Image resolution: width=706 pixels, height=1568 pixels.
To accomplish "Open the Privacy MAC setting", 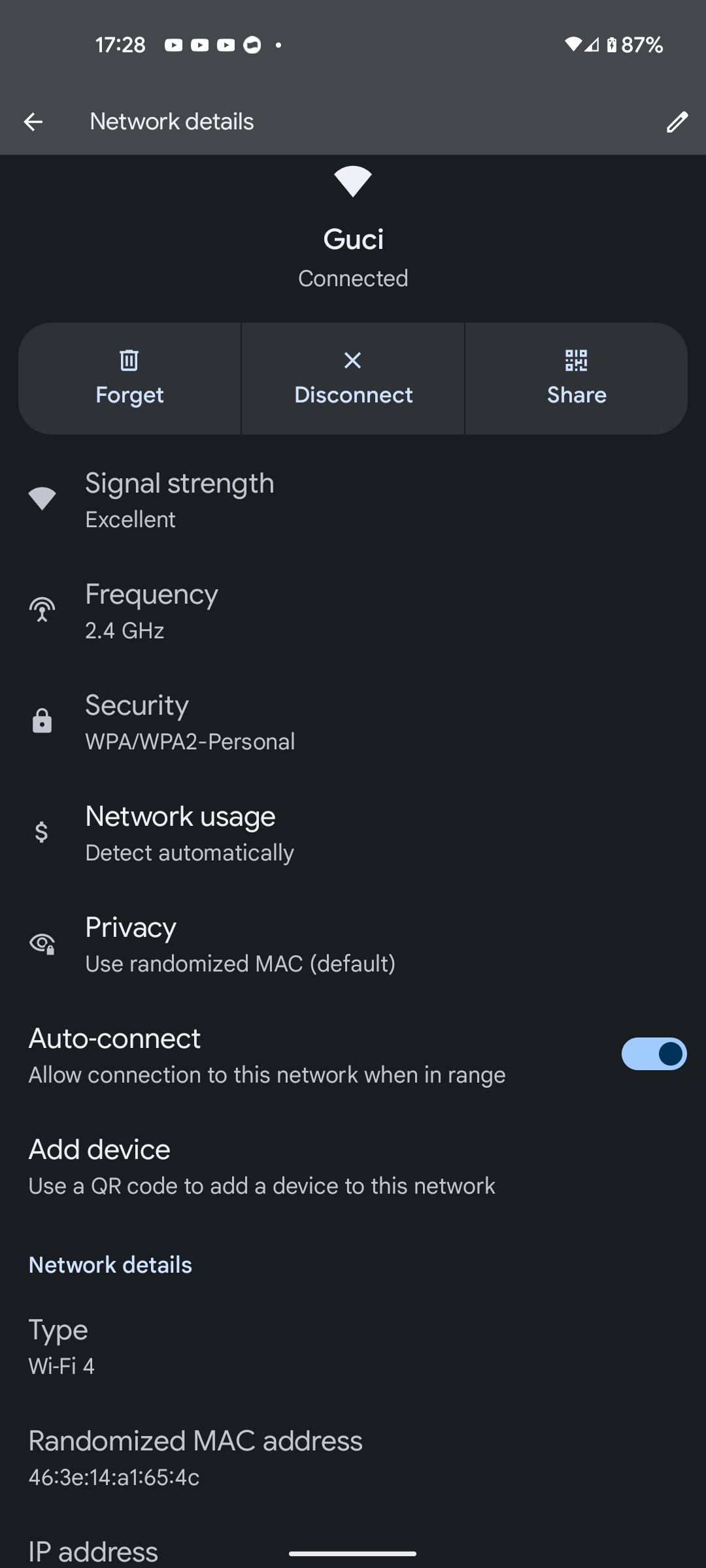I will pyautogui.click(x=353, y=944).
